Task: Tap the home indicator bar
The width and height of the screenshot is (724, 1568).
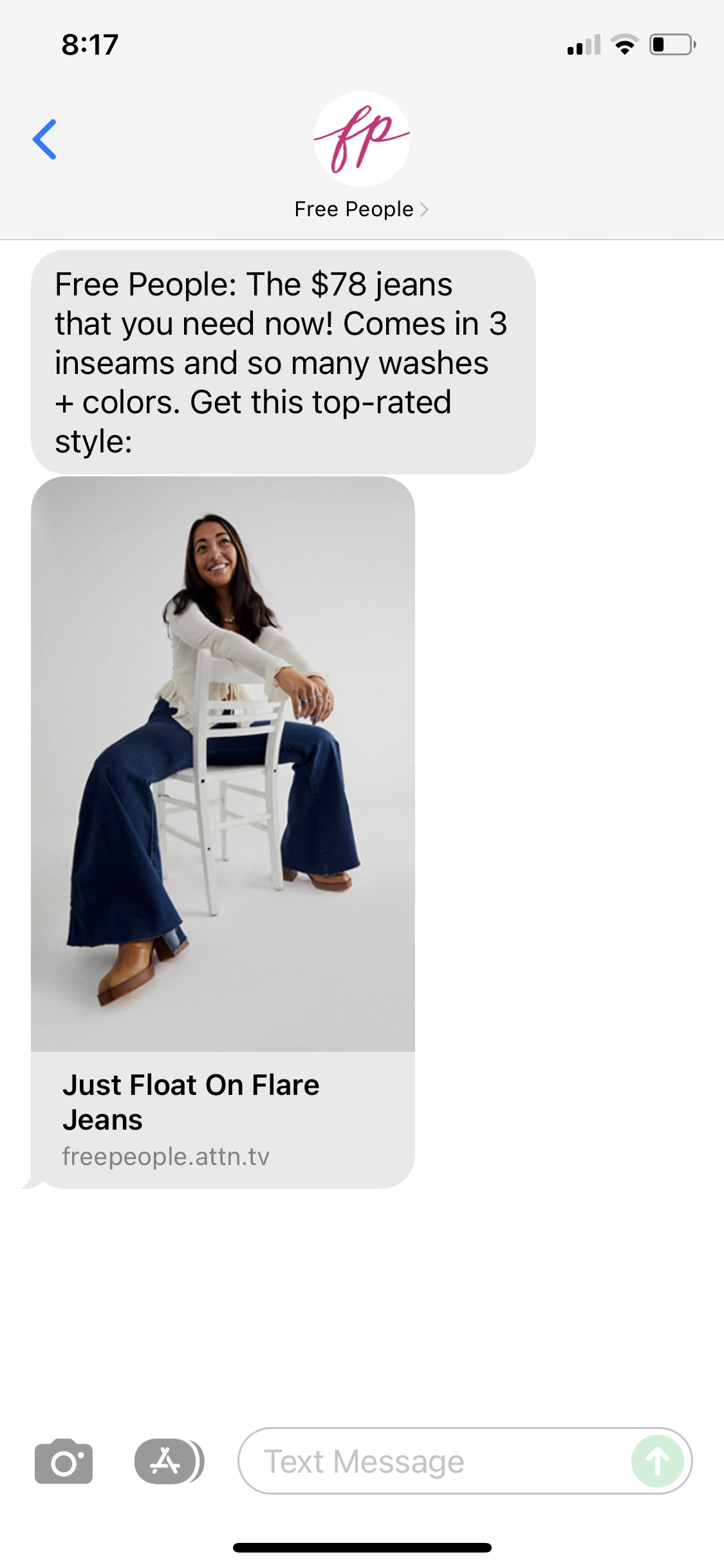Action: [x=362, y=1545]
